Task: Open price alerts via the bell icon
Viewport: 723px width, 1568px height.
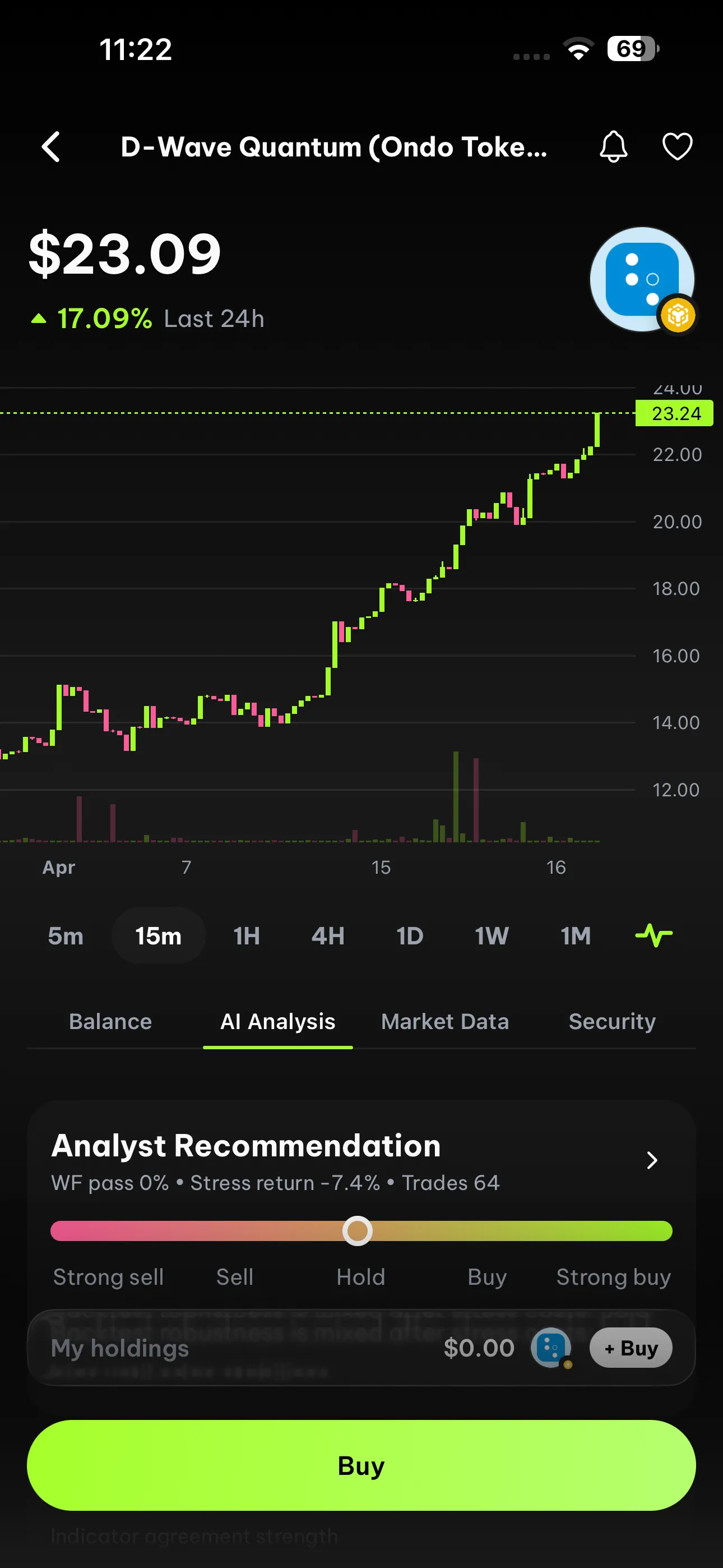Action: [614, 147]
